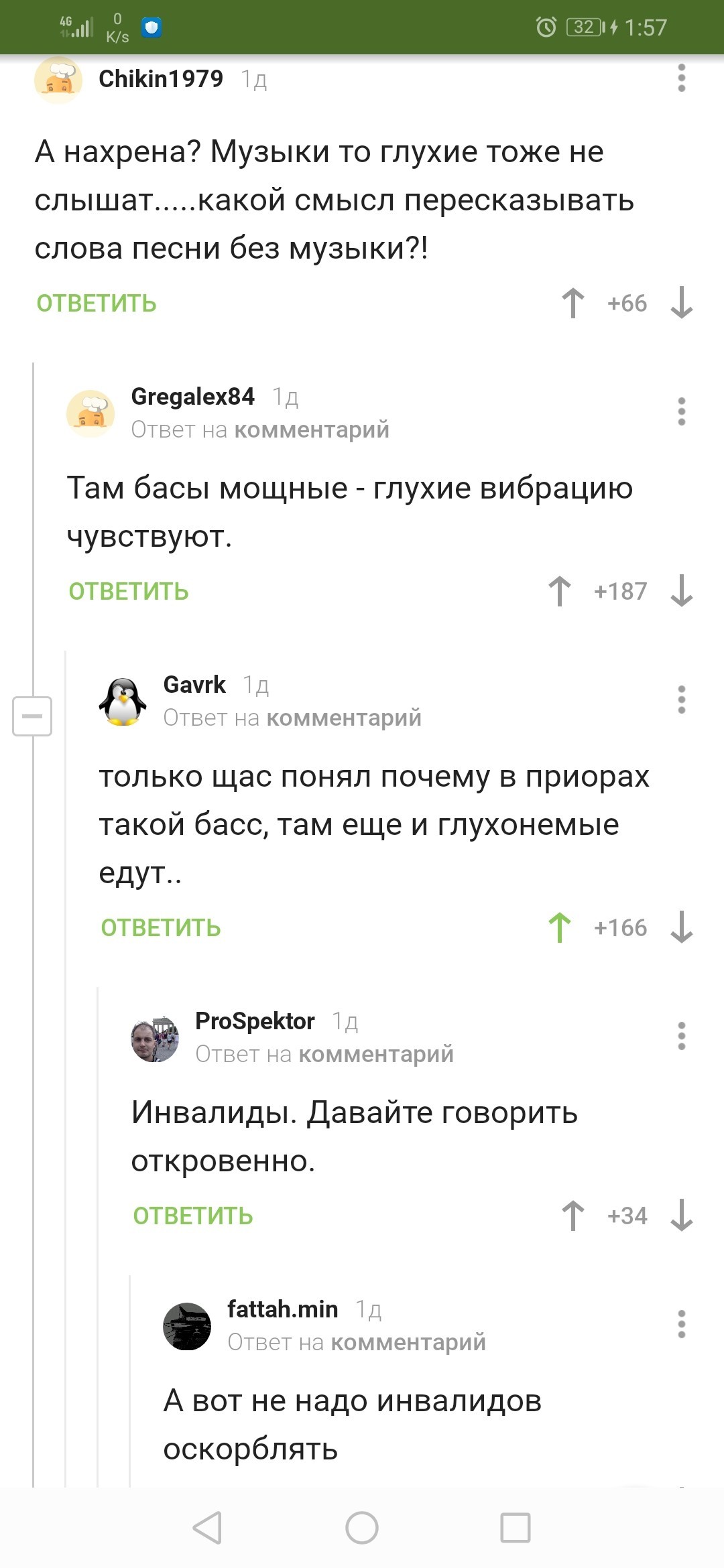Reply to Gregalex84's comment

tap(129, 592)
